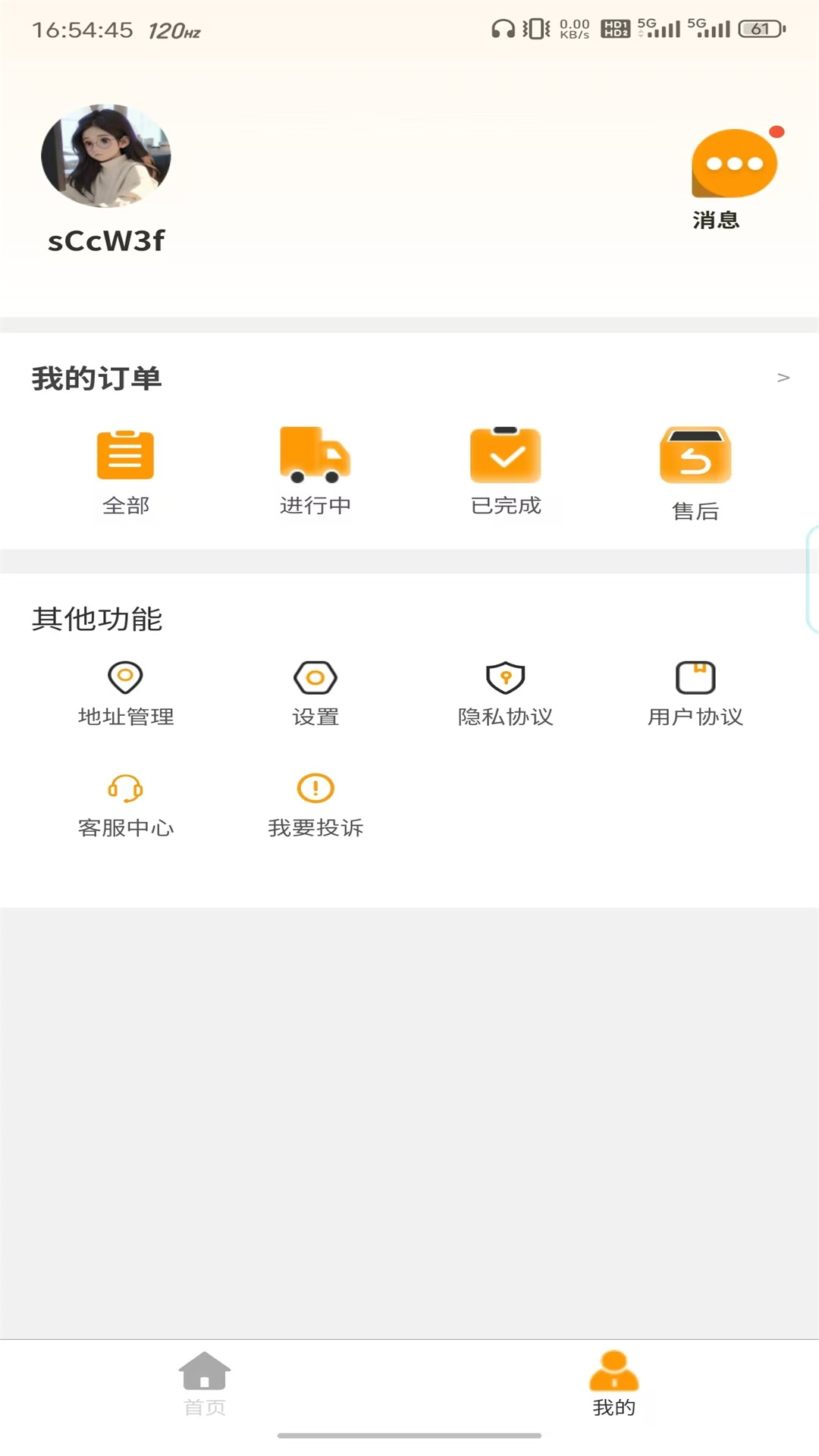Switch to the 首页 home tab
Image resolution: width=819 pixels, height=1456 pixels.
tap(205, 1385)
